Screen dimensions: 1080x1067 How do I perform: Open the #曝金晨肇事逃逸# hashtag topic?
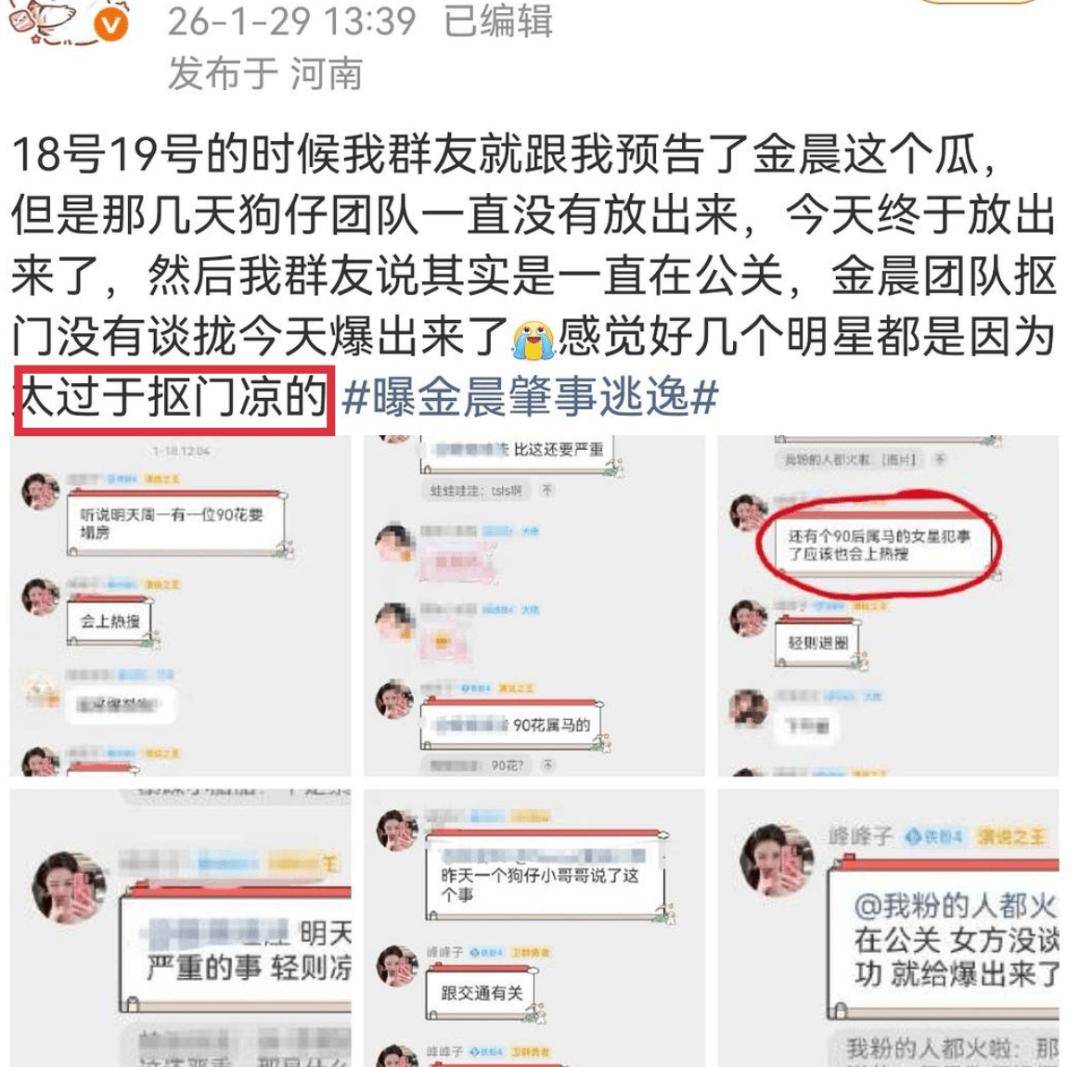[529, 399]
